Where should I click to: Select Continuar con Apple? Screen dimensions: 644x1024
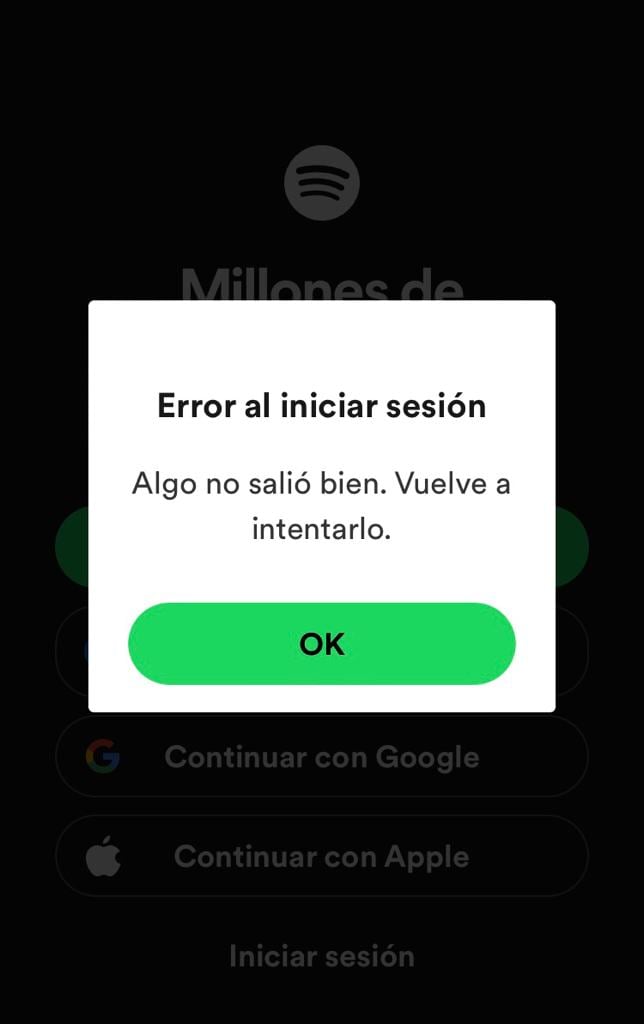[321, 857]
